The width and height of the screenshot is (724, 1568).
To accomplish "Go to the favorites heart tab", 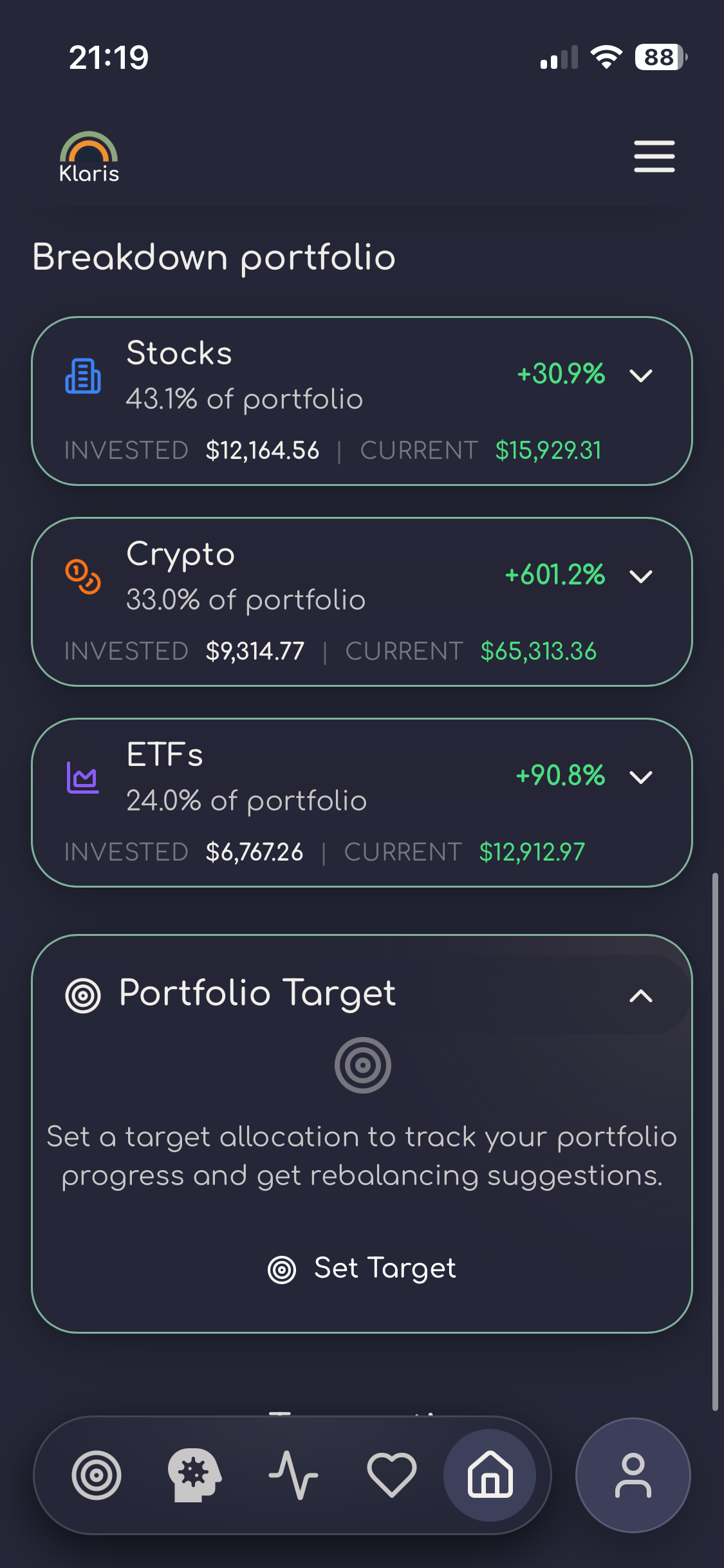I will pos(391,1475).
